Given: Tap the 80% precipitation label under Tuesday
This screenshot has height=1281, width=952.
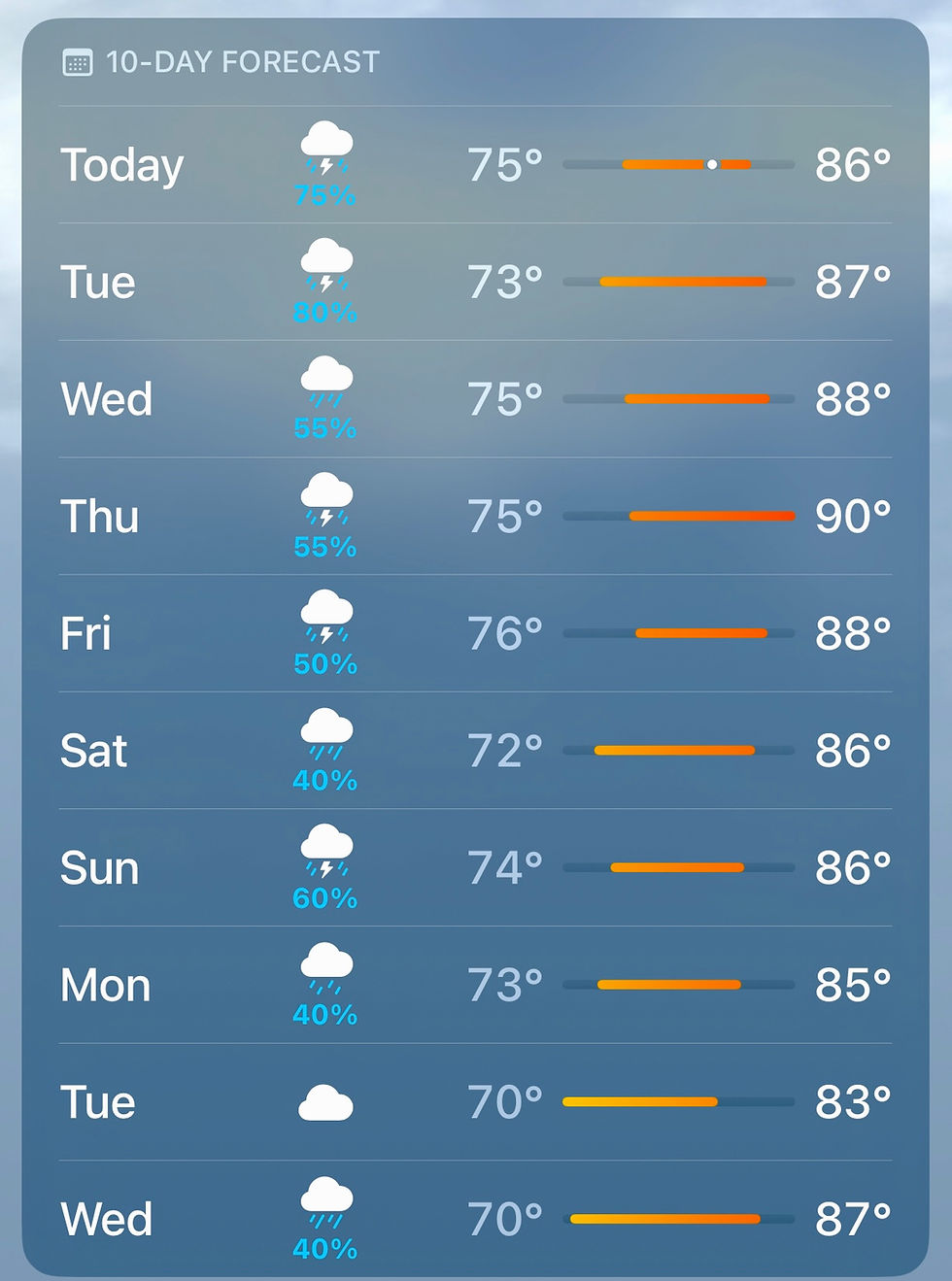Looking at the screenshot, I should point(326,314).
